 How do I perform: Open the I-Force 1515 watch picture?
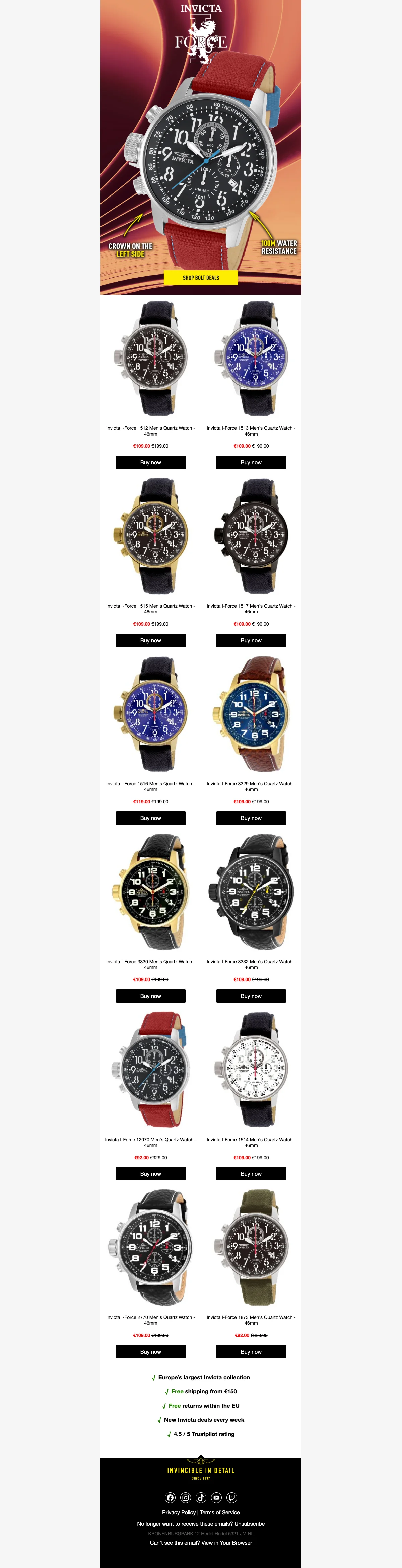coord(150,536)
